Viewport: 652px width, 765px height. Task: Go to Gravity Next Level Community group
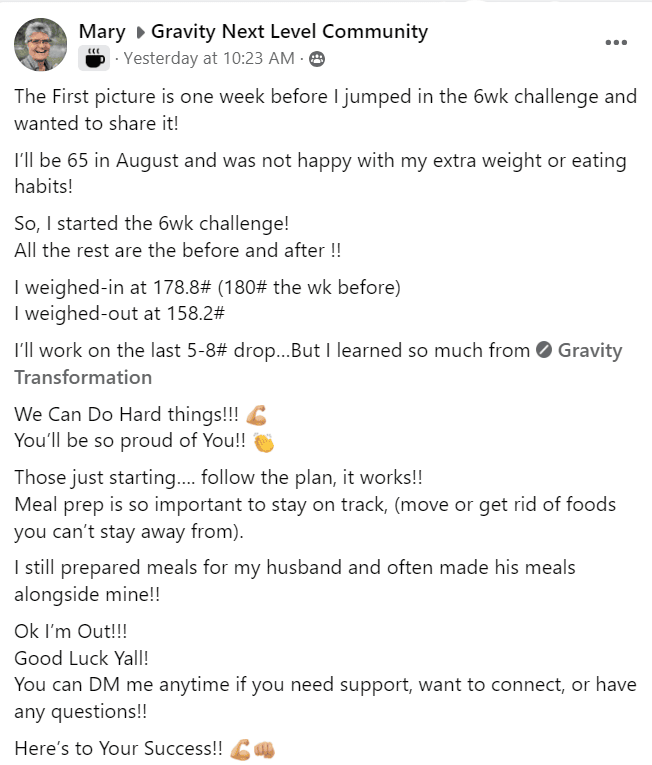[289, 31]
